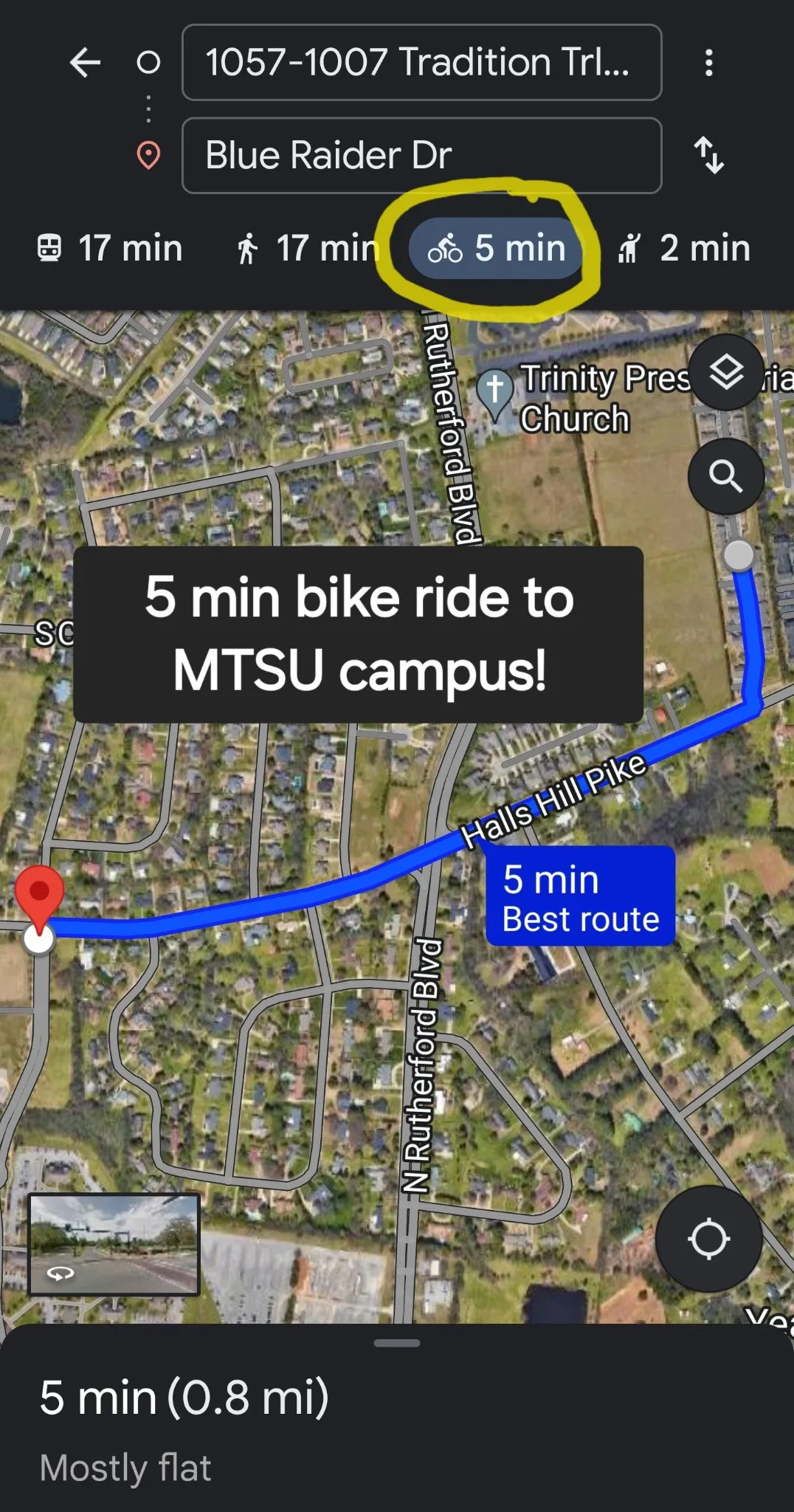This screenshot has width=794, height=1512.
Task: Open the Street View thumbnail
Action: [114, 1245]
